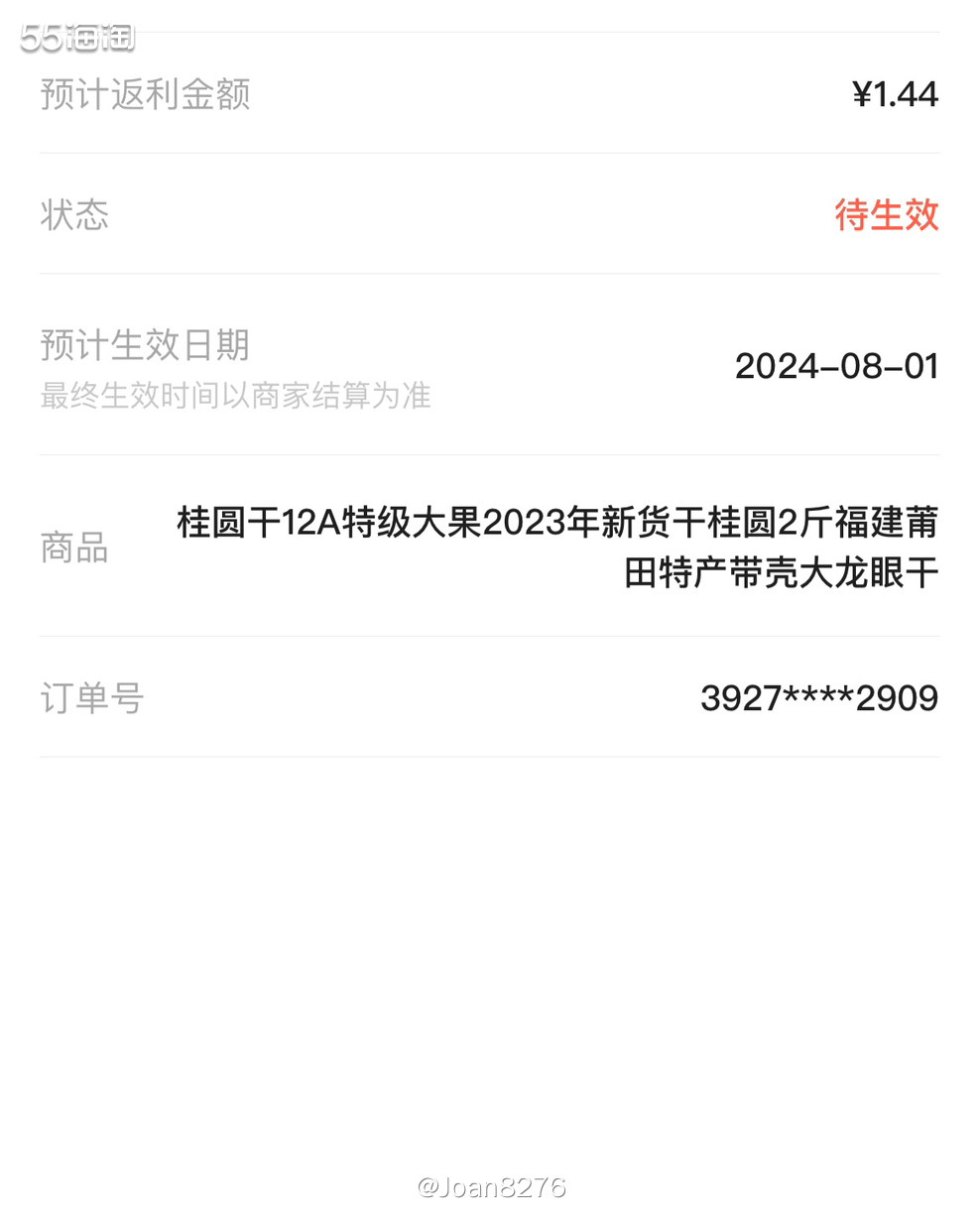Viewport: 980px width, 1226px height.
Task: Select the 预计生效日期 label
Action: (x=145, y=346)
